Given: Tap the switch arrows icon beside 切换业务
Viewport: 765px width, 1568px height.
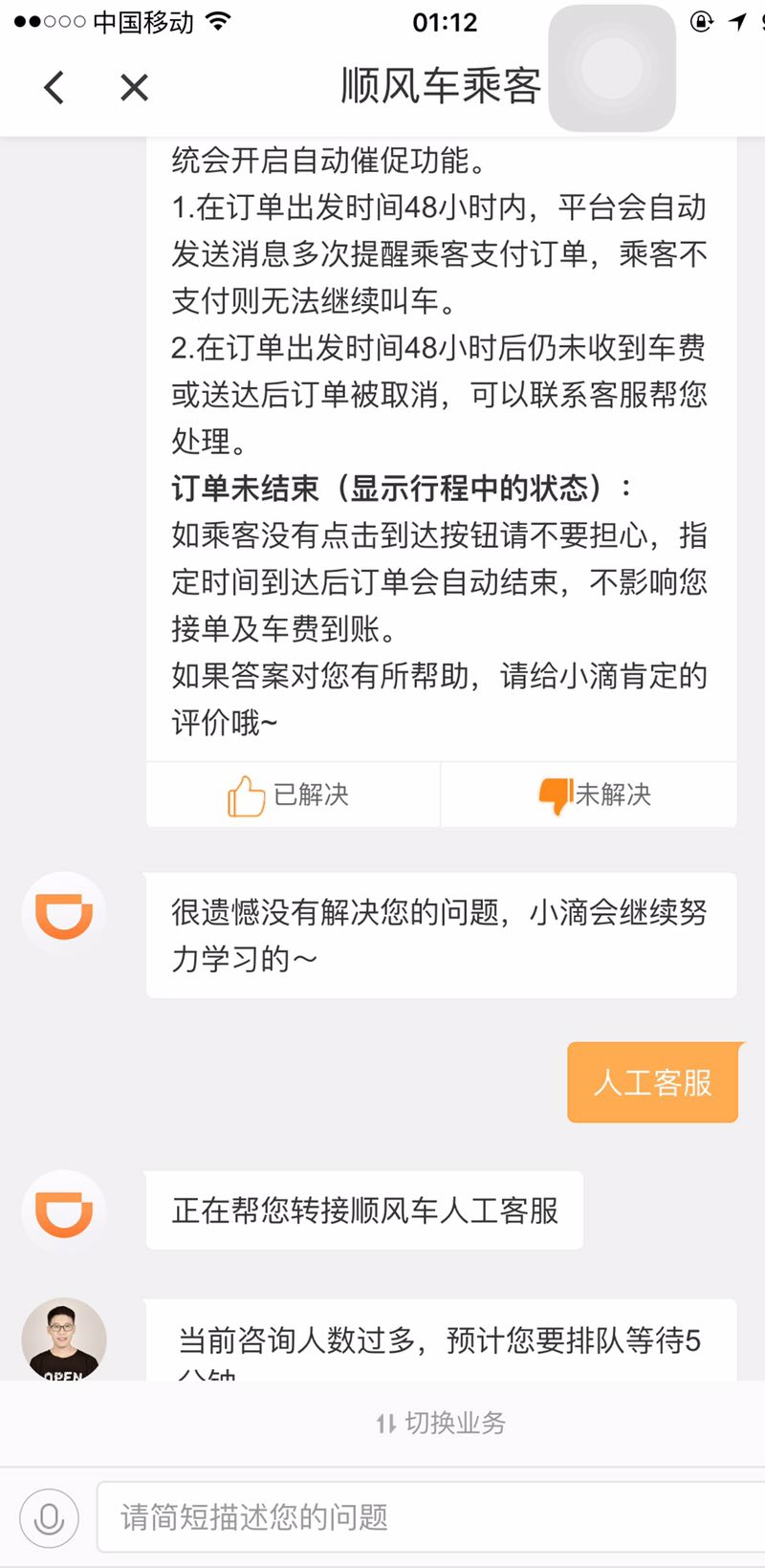Looking at the screenshot, I should [384, 1423].
